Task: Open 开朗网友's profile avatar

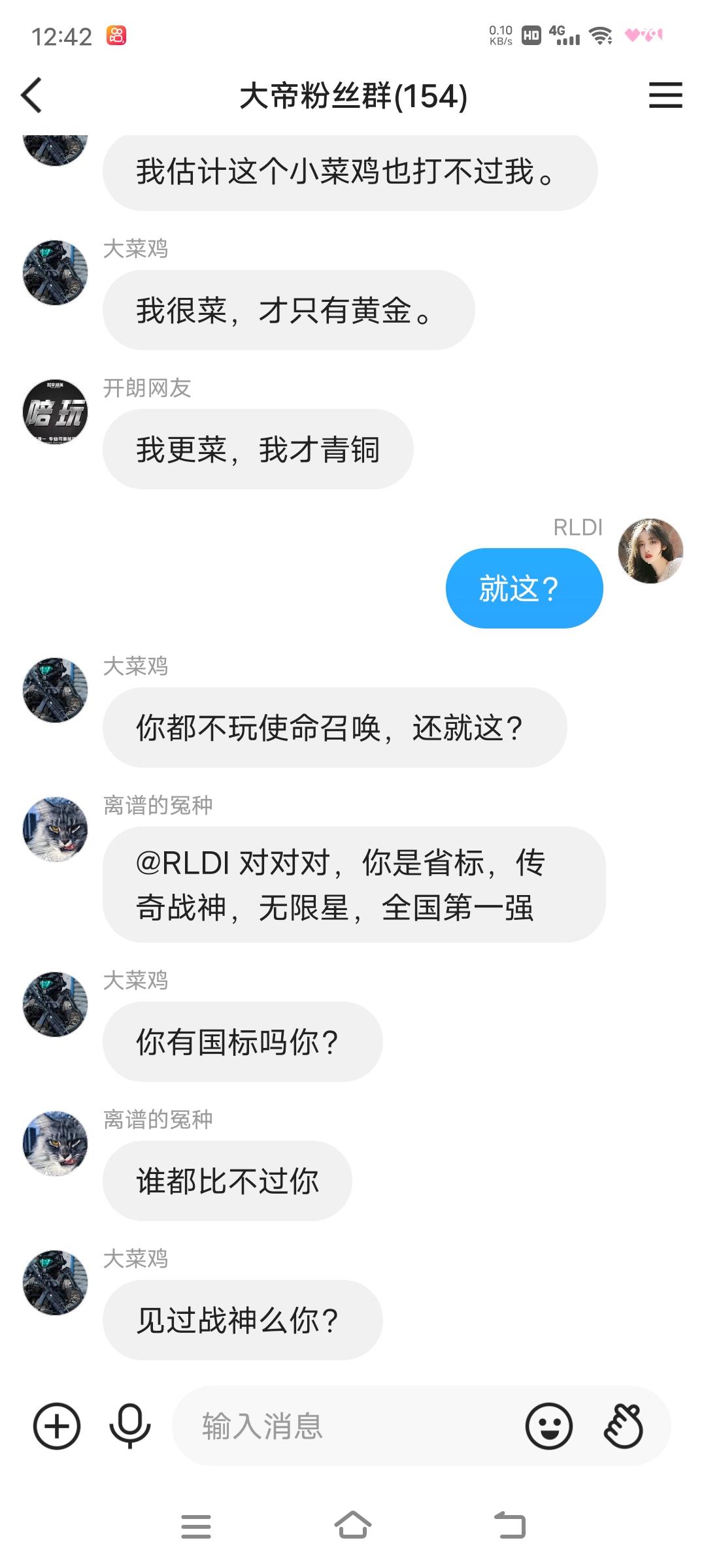Action: point(55,412)
